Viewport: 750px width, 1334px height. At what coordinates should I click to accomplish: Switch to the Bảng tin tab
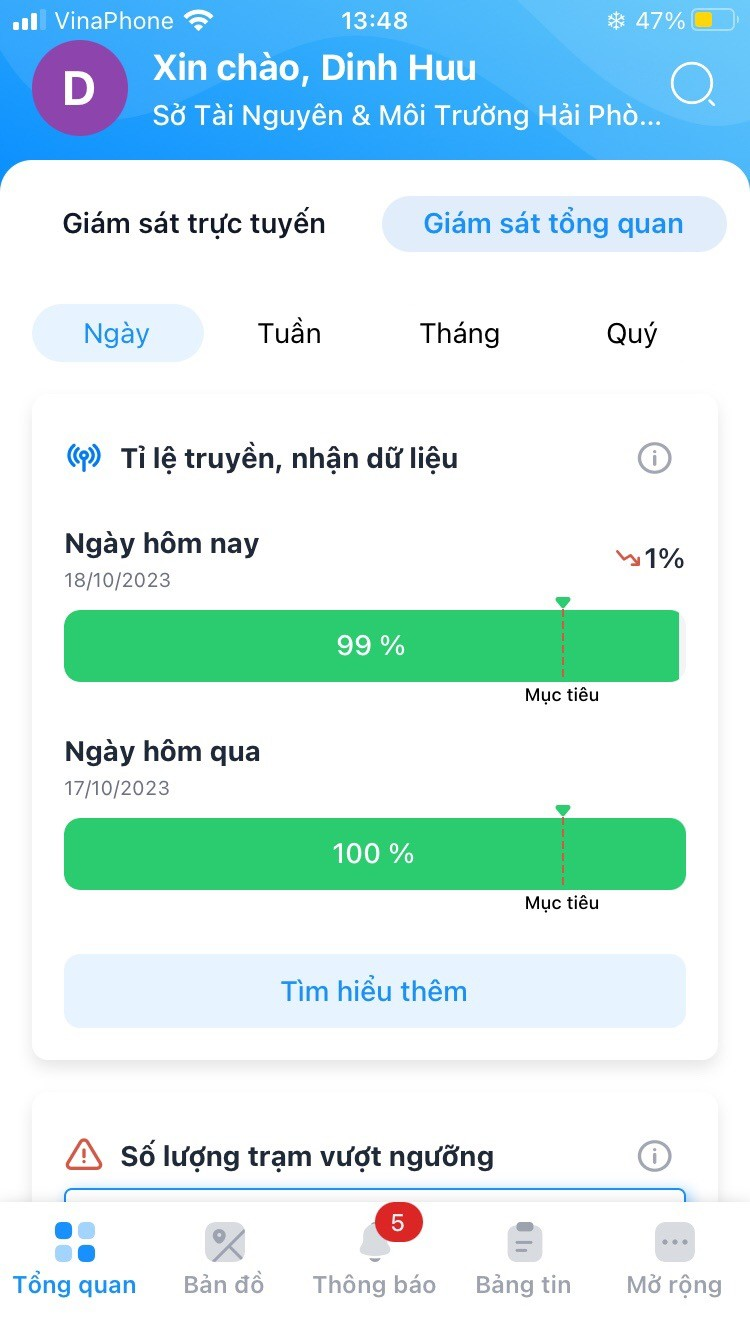click(x=524, y=1259)
